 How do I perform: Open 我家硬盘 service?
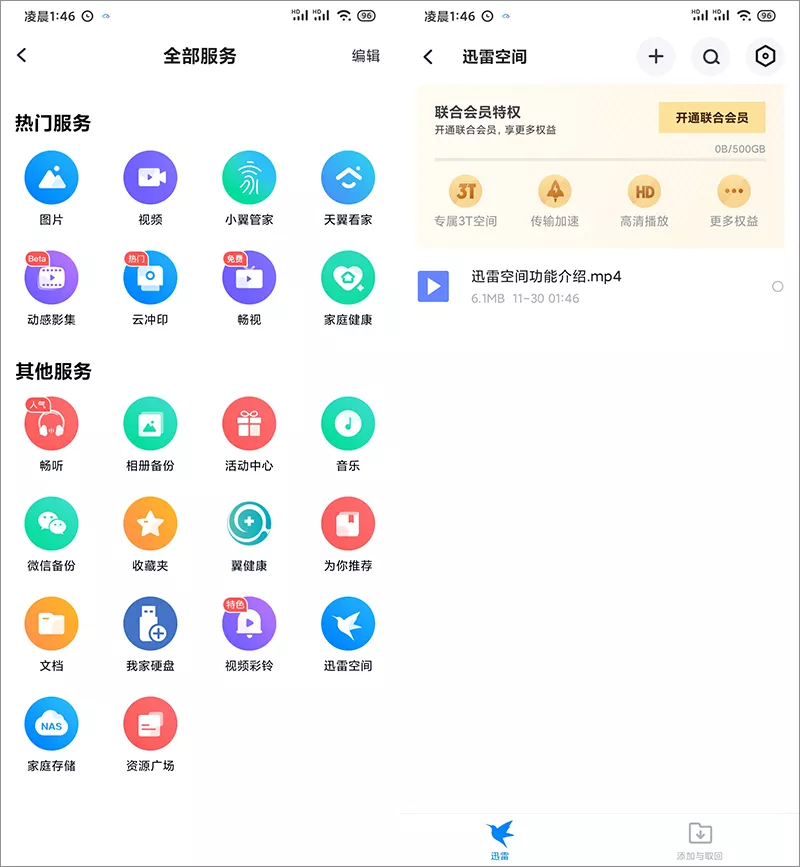pos(150,624)
